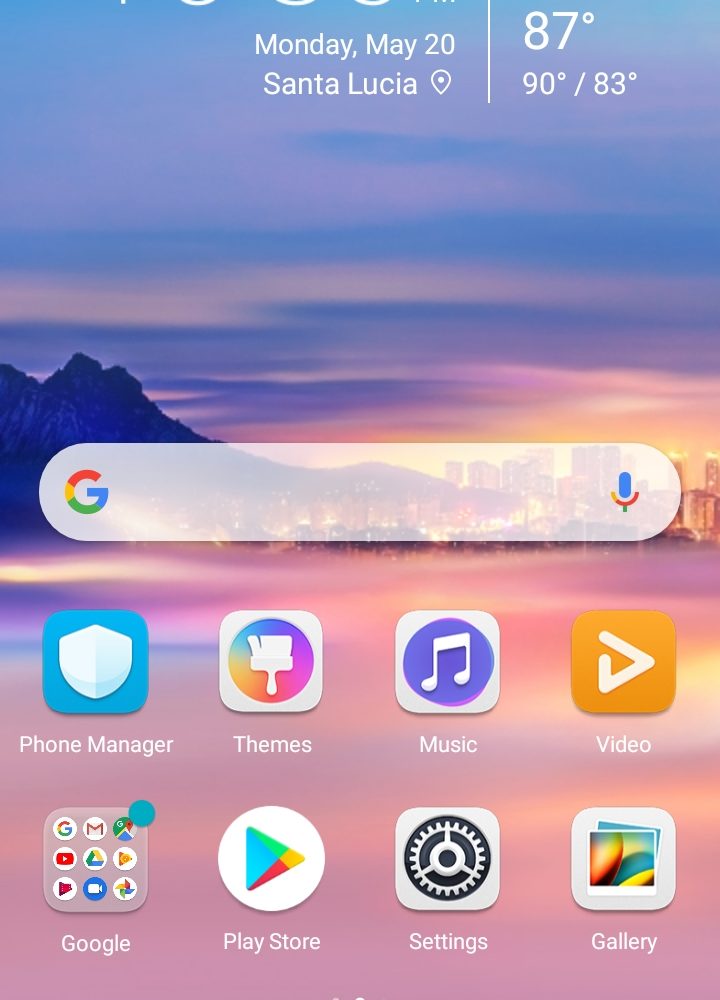The height and width of the screenshot is (1000, 720).
Task: Launch the Video app
Action: [x=623, y=662]
